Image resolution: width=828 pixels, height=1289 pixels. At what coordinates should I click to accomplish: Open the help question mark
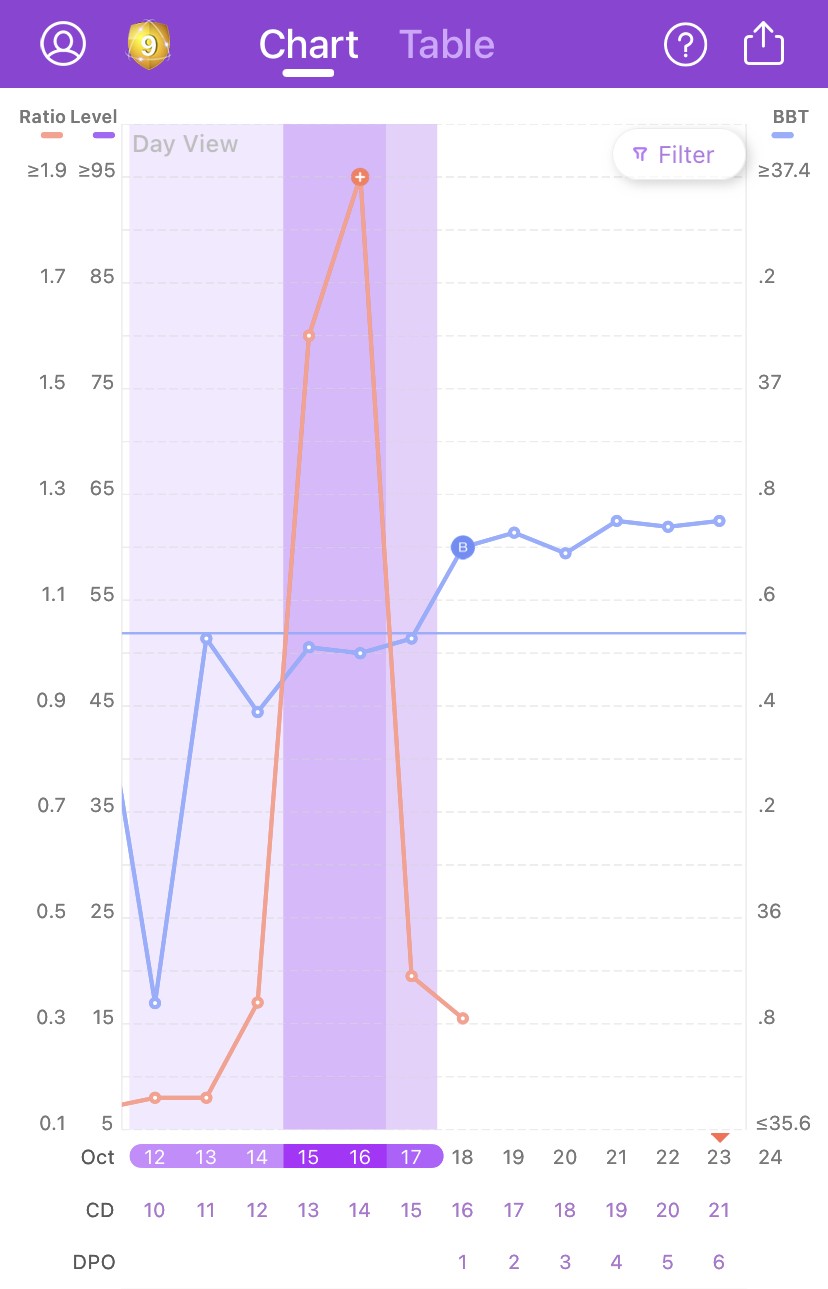[x=685, y=45]
